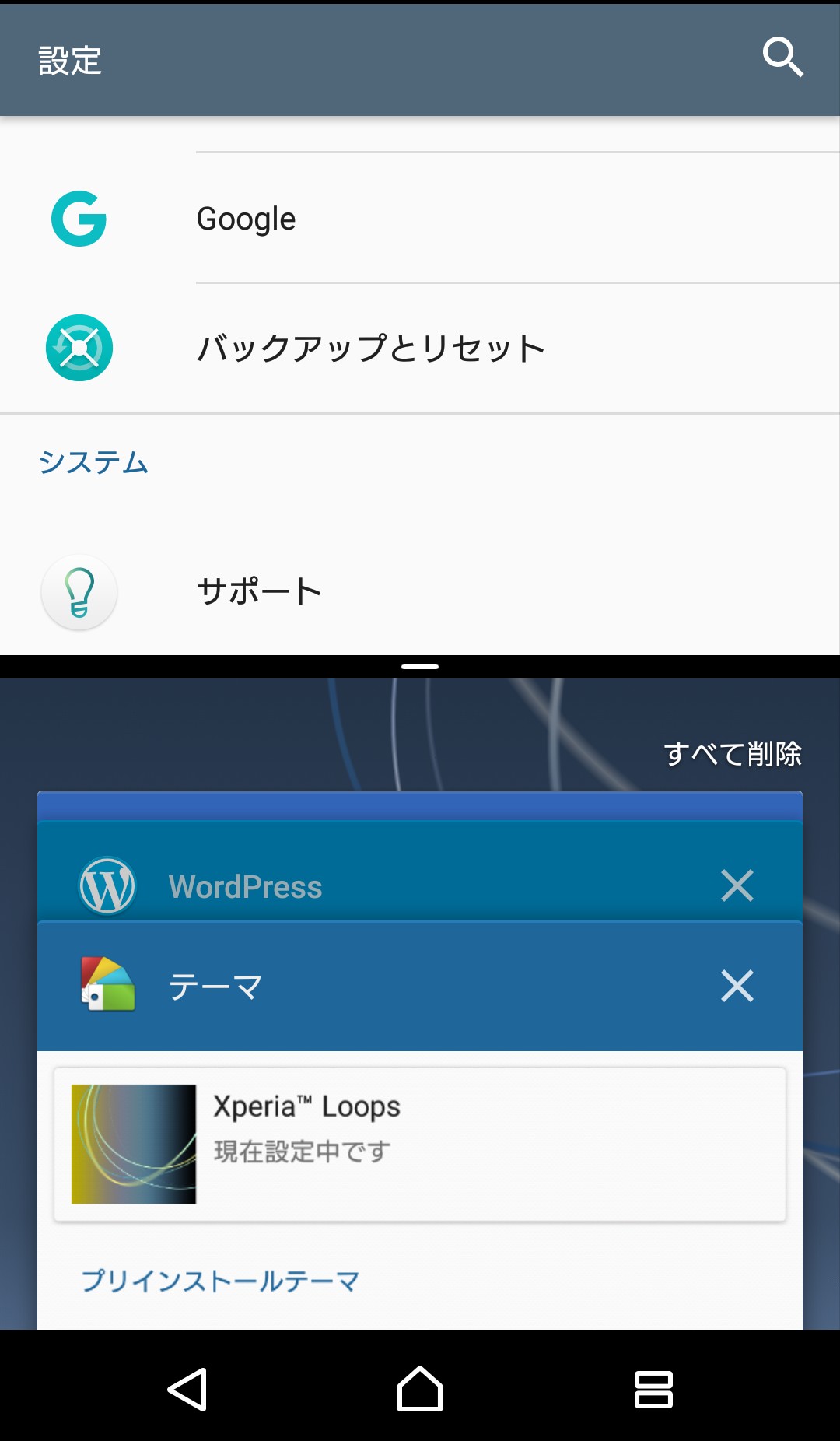Open バックアップとリセット settings
This screenshot has height=1441, width=840.
pyautogui.click(x=420, y=349)
